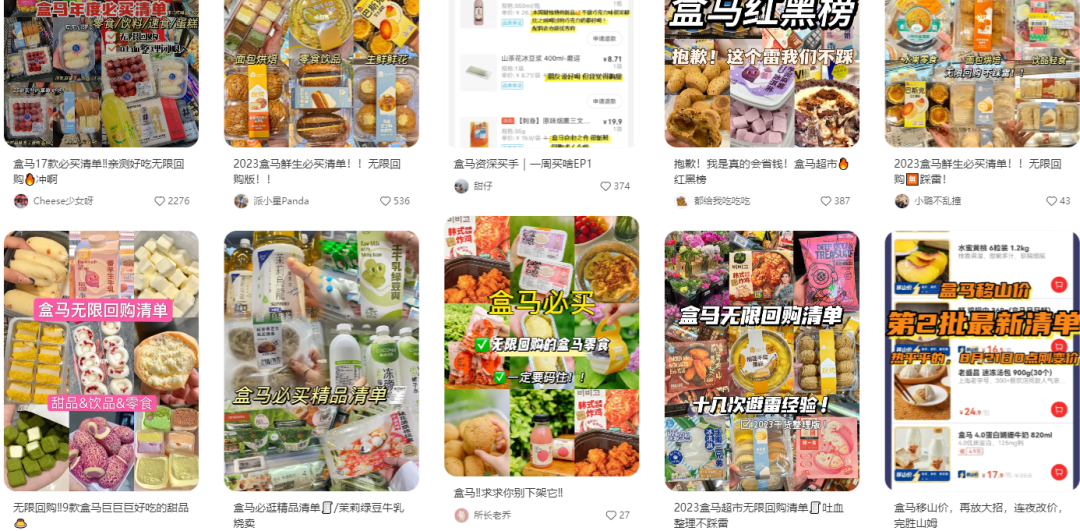The width and height of the screenshot is (1080, 531).
Task: Open the post 盒马17款必买清单 by Cheese少女呀
Action: tap(101, 74)
